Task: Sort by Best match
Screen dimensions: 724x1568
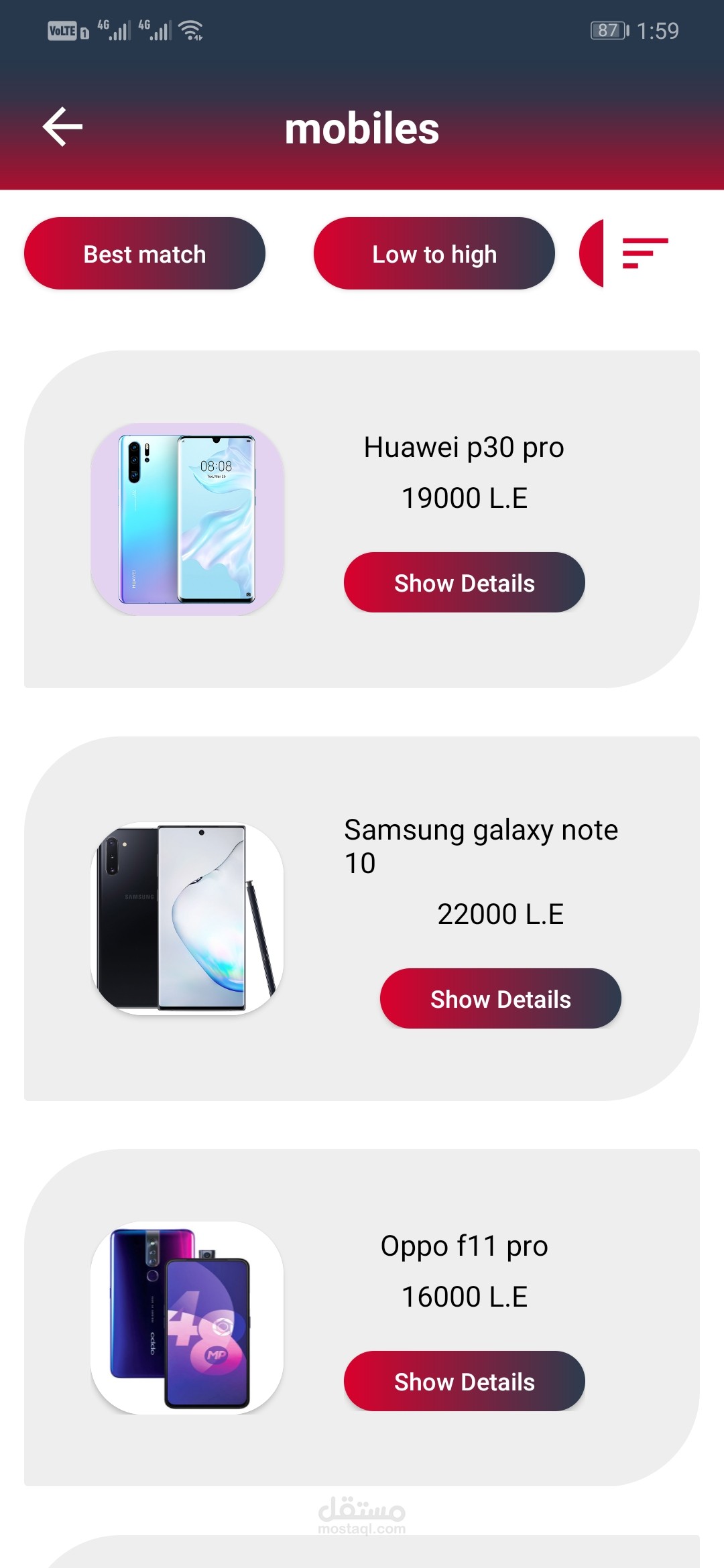Action: pos(145,254)
